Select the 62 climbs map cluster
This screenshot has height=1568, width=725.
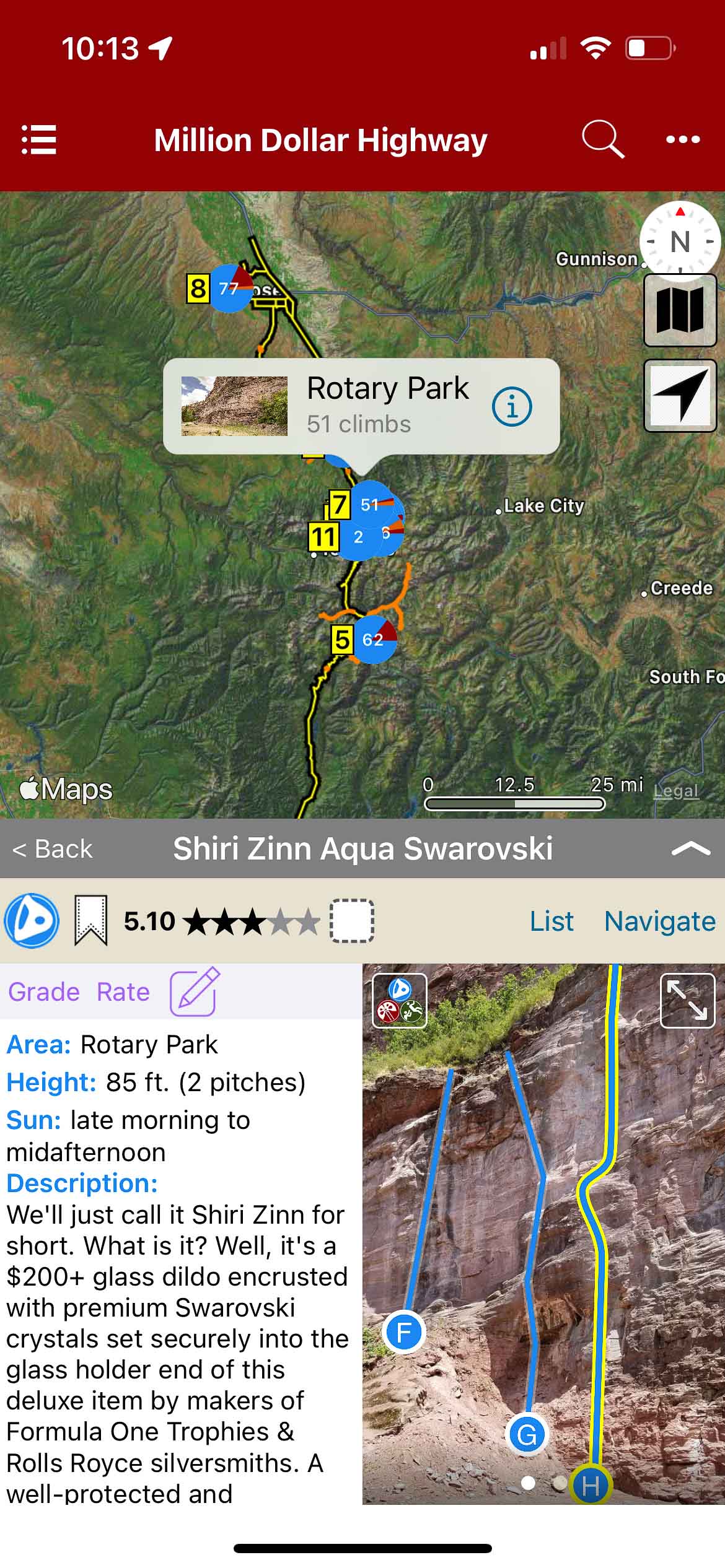coord(373,640)
